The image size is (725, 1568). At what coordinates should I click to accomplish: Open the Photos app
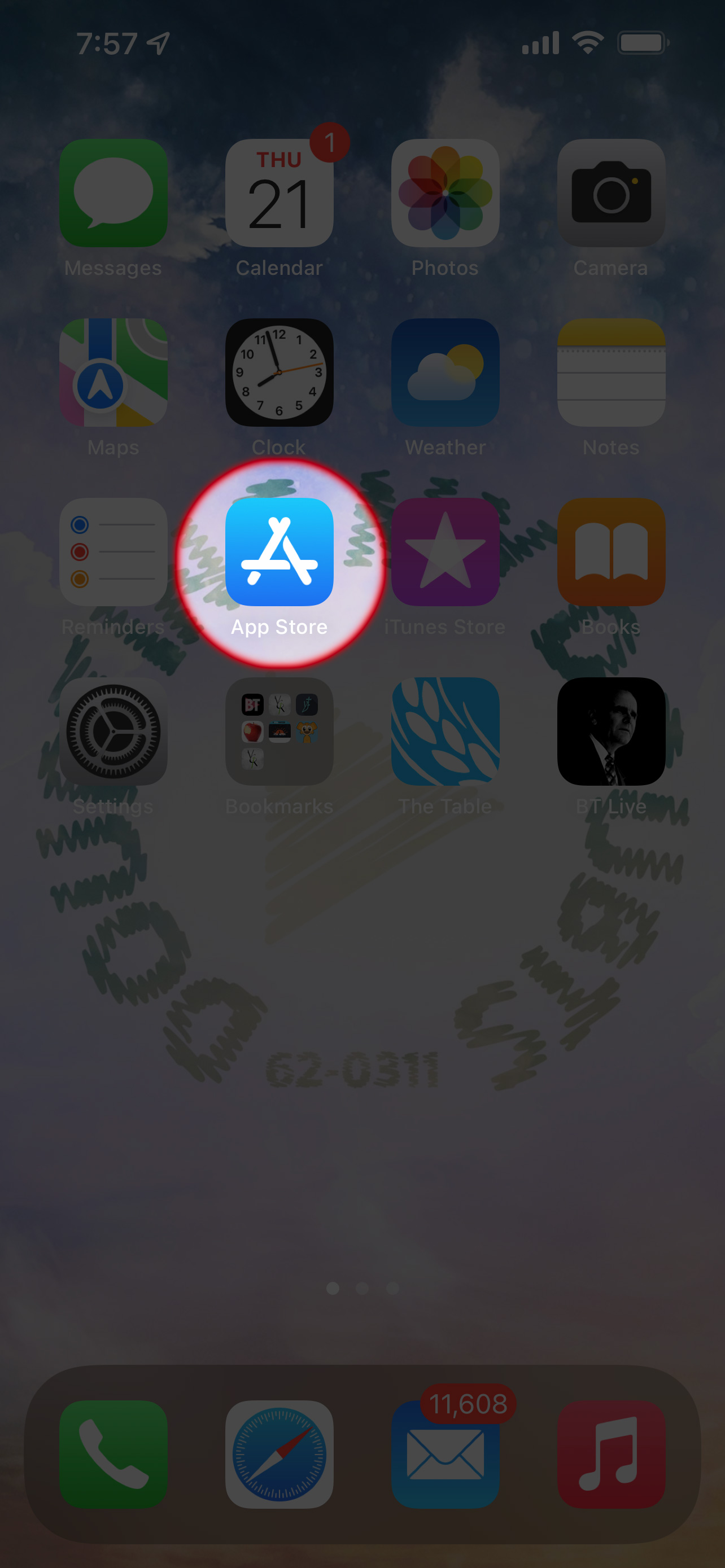point(446,192)
